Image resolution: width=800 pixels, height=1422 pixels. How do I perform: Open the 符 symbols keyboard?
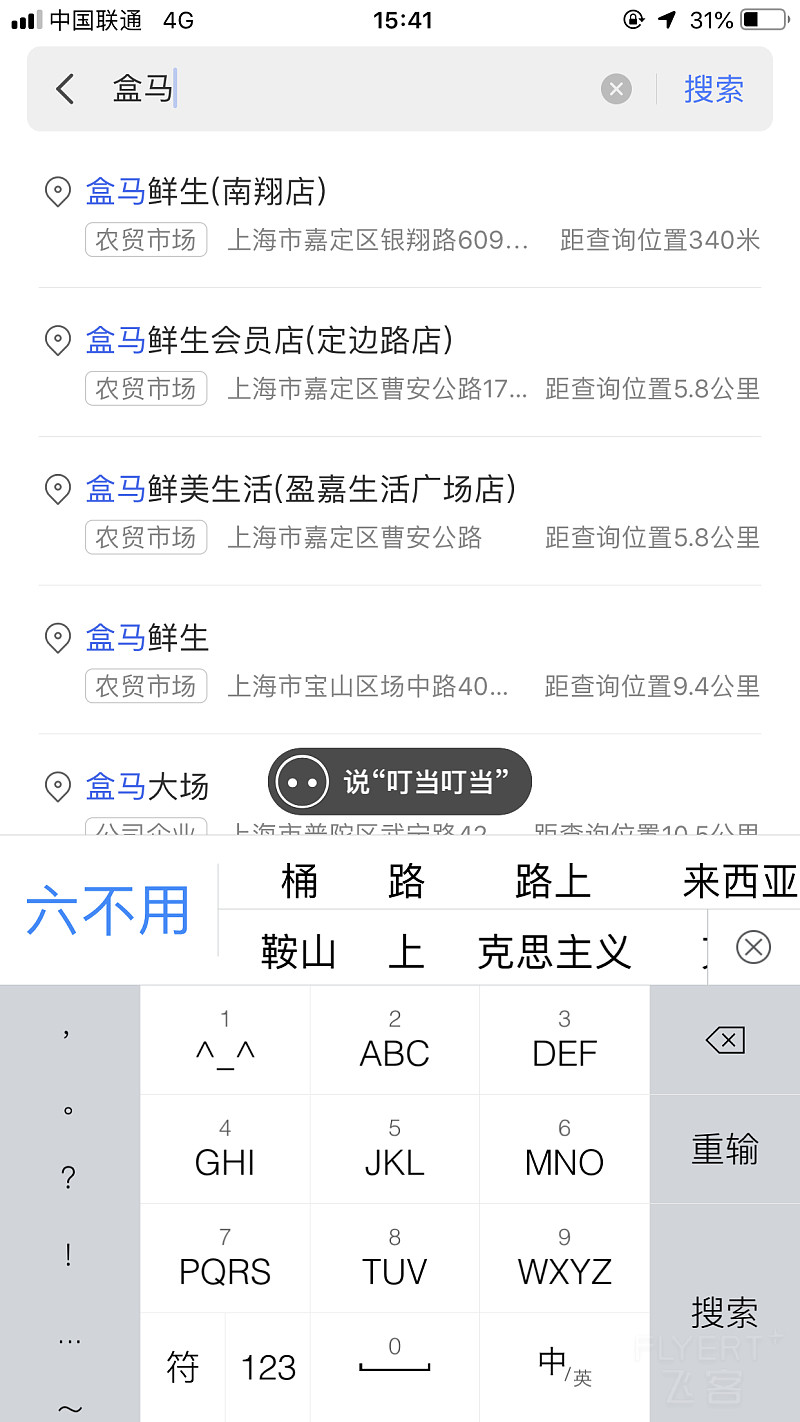183,1367
